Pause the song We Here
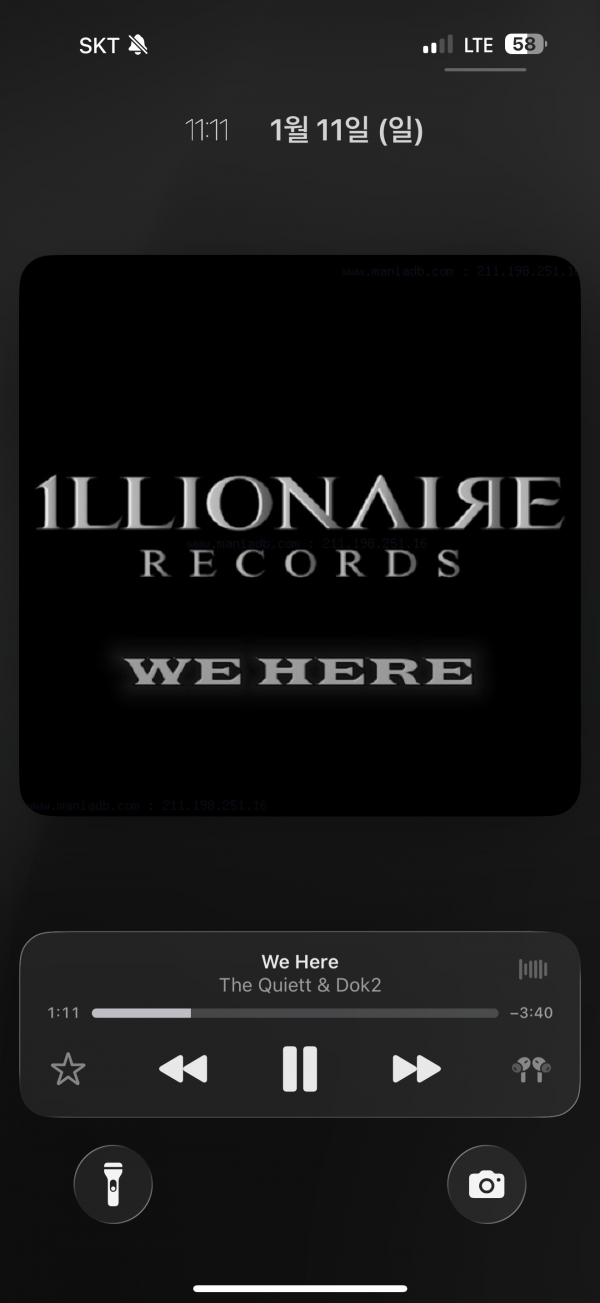The width and height of the screenshot is (600, 1303). [x=300, y=1069]
